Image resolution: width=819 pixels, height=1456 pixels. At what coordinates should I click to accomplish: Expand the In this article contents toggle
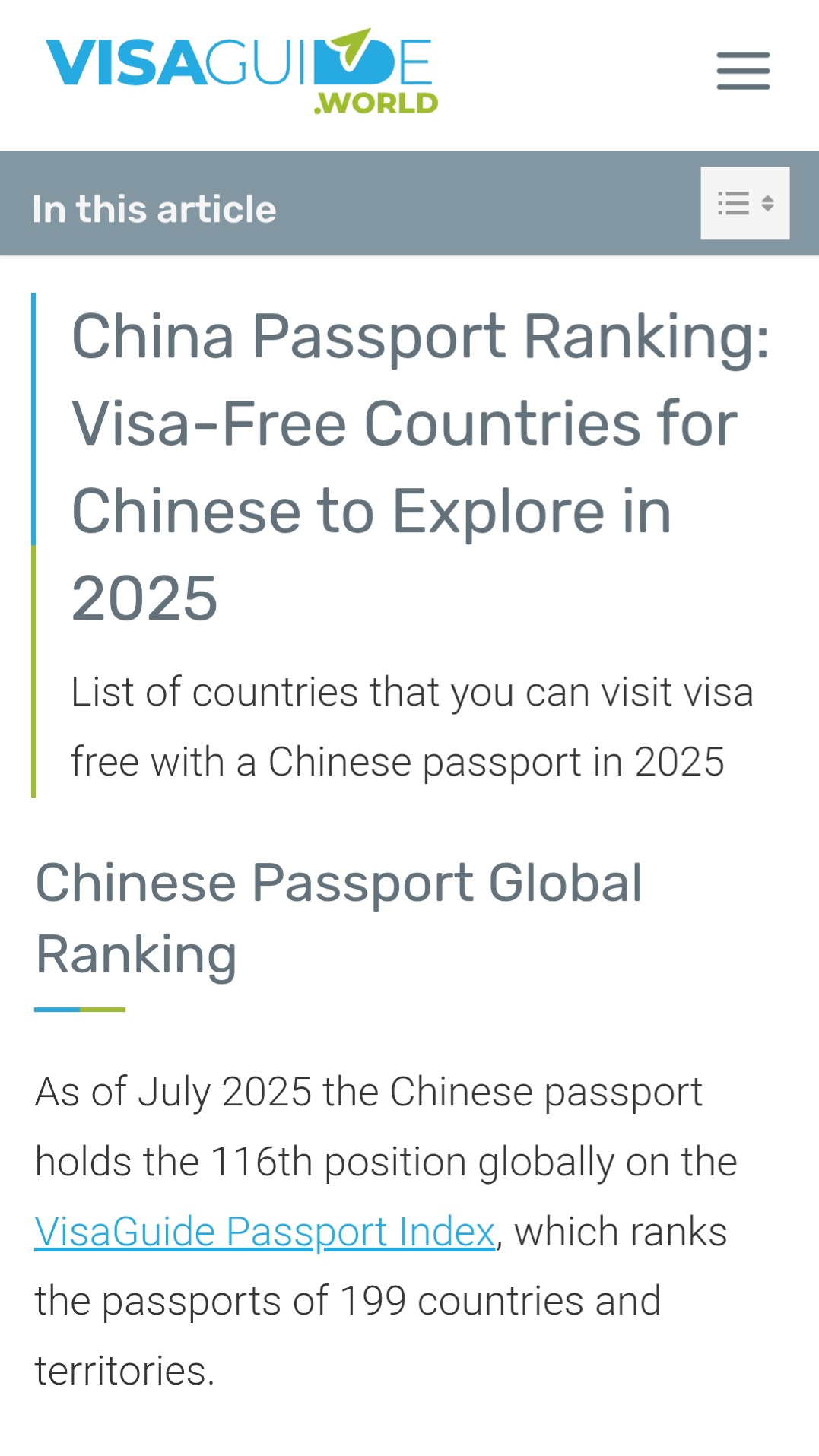tap(744, 203)
